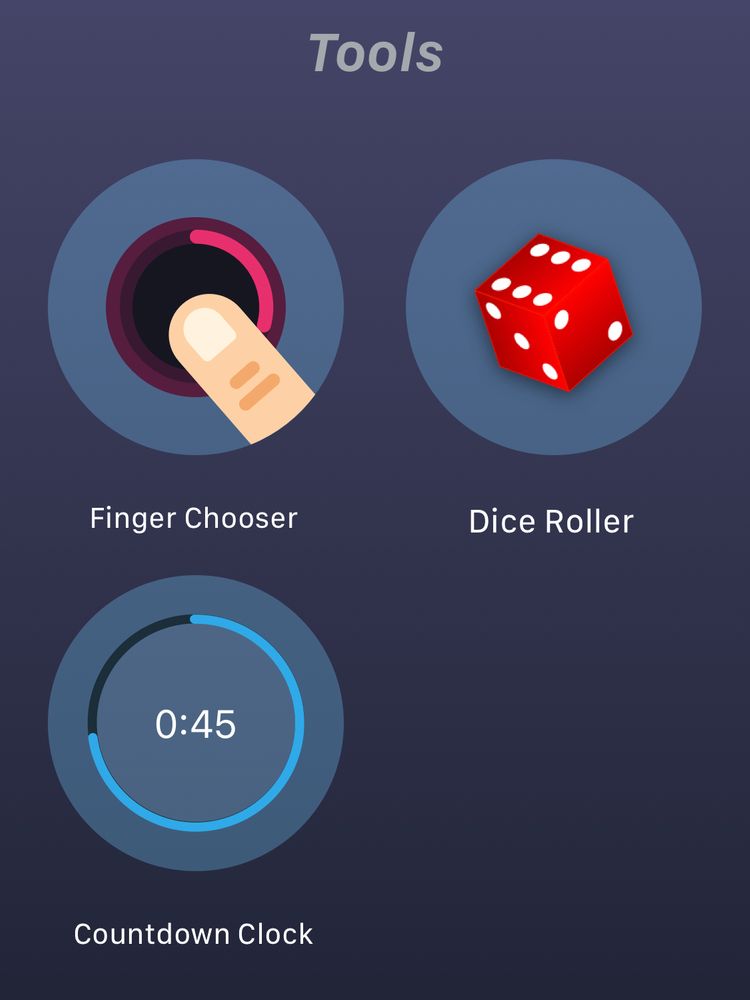The height and width of the screenshot is (1000, 750).
Task: Launch the Dice Roller tool
Action: (x=553, y=307)
